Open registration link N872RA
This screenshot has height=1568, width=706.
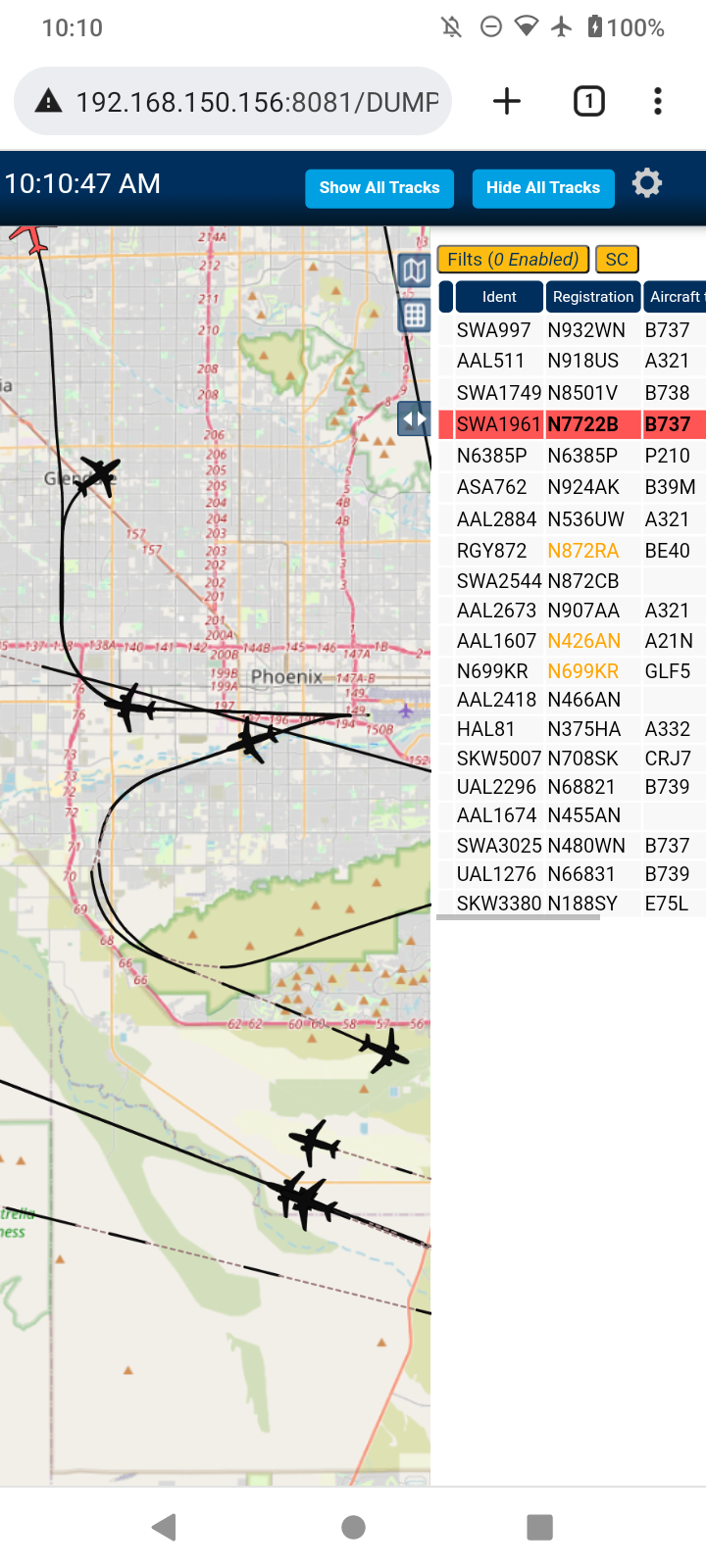pos(583,551)
